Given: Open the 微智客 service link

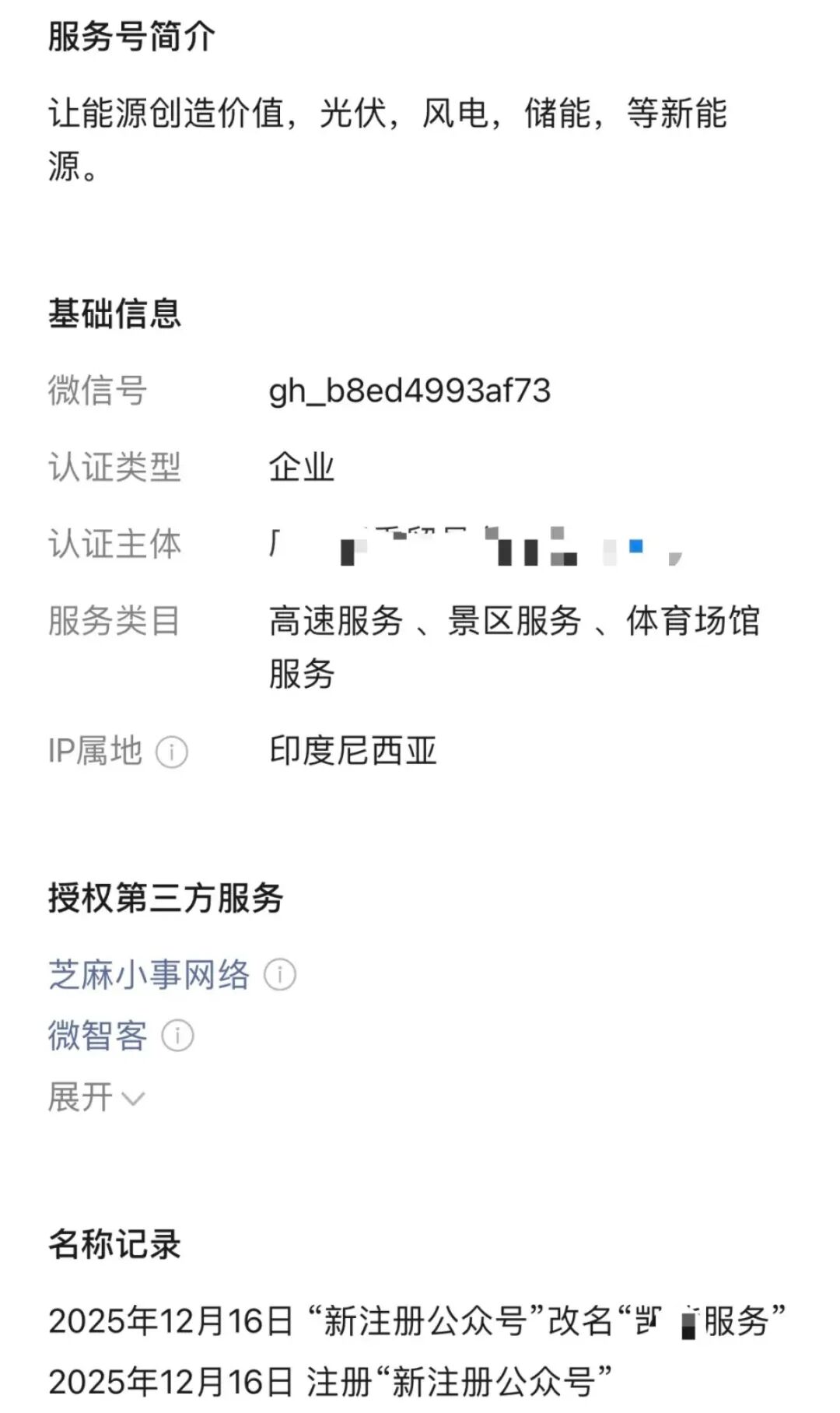Looking at the screenshot, I should 96,1035.
